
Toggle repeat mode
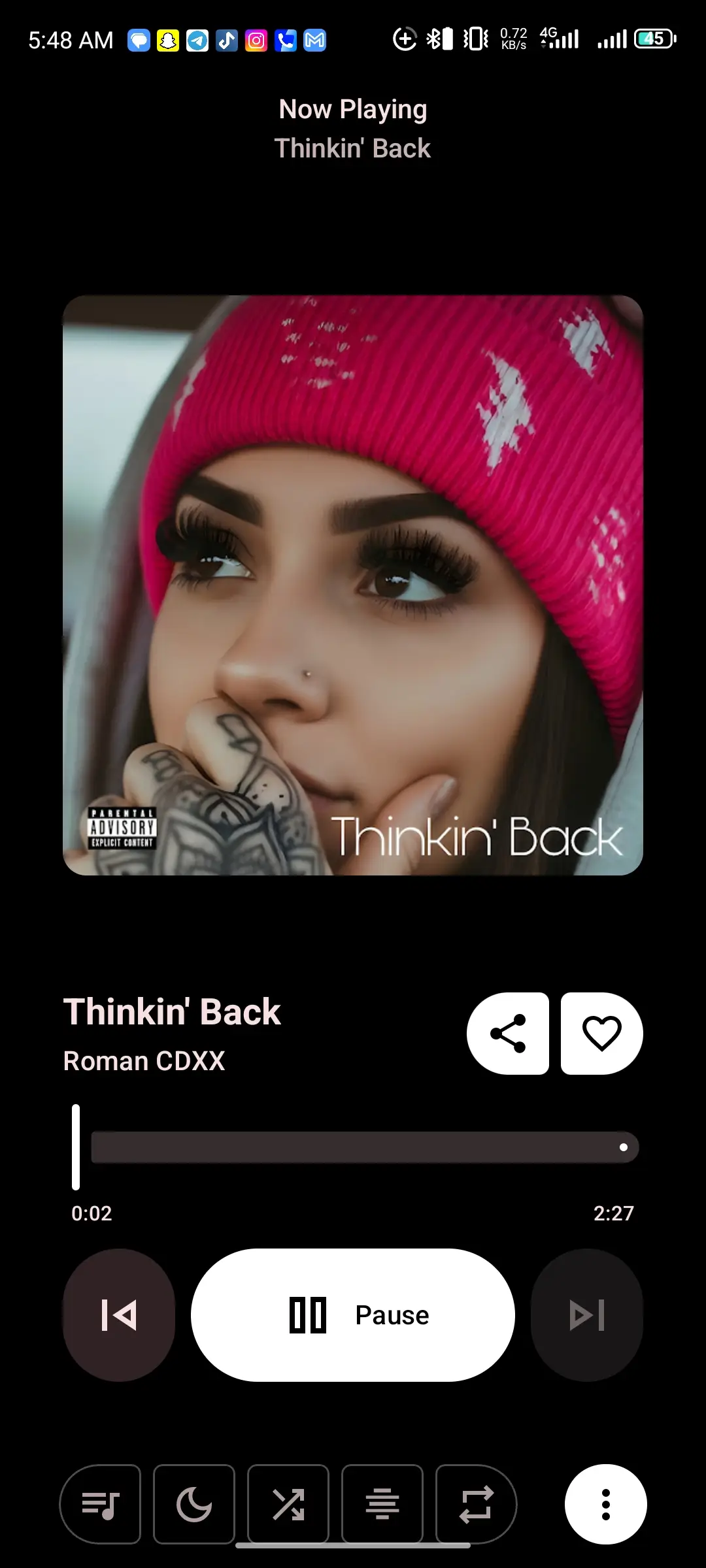(x=476, y=1505)
